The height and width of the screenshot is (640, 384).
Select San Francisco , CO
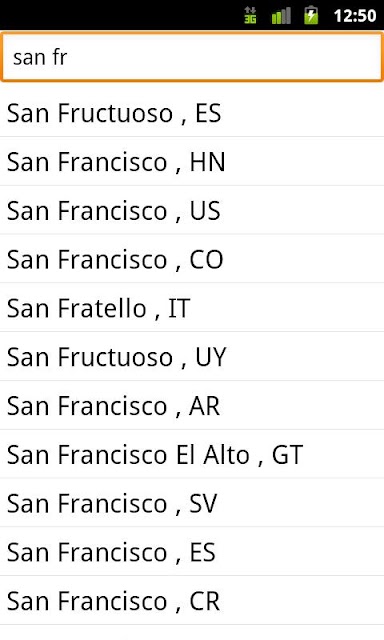[x=192, y=259]
